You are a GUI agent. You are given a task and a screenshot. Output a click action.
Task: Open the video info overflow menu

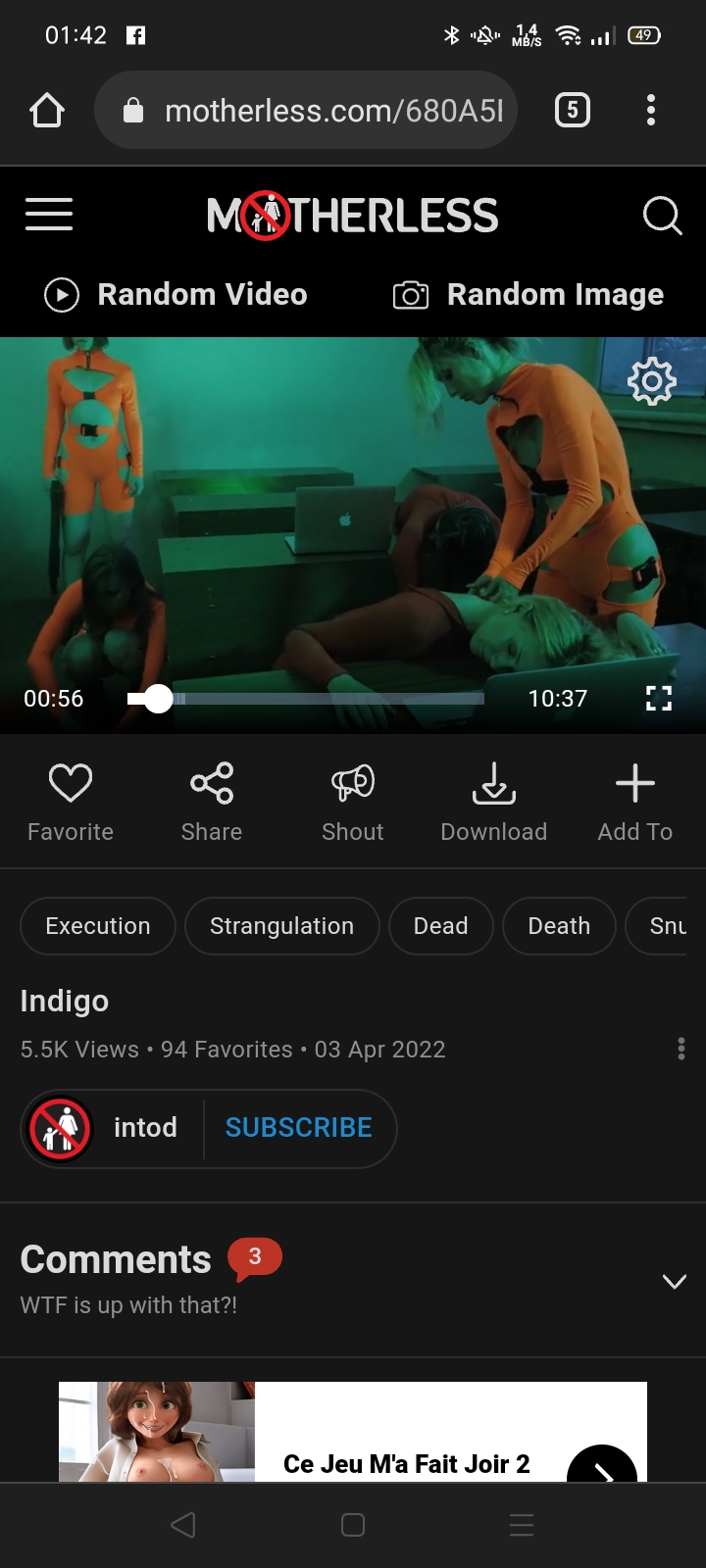coord(681,1049)
